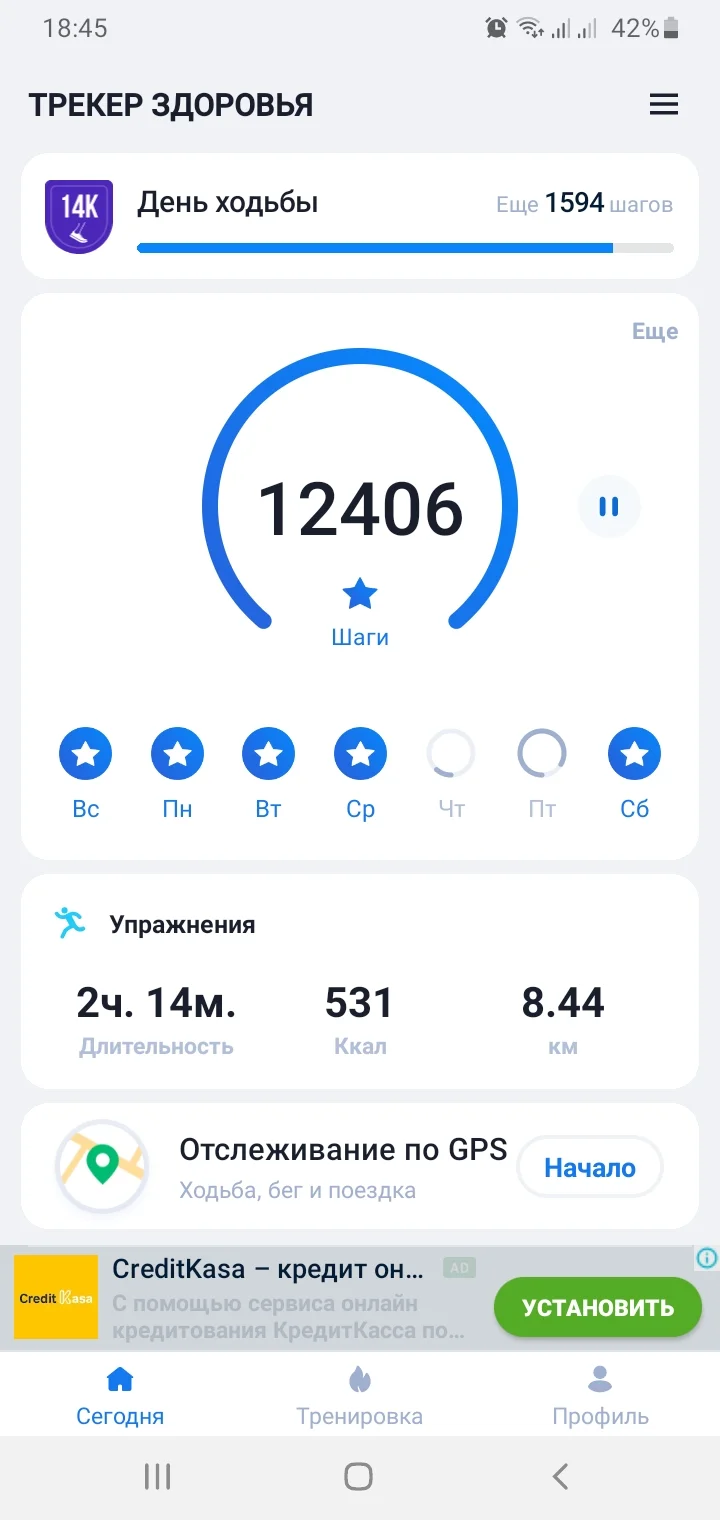Viewport: 720px width, 1520px height.
Task: Select the Тренировка flame icon
Action: pyautogui.click(x=359, y=1379)
